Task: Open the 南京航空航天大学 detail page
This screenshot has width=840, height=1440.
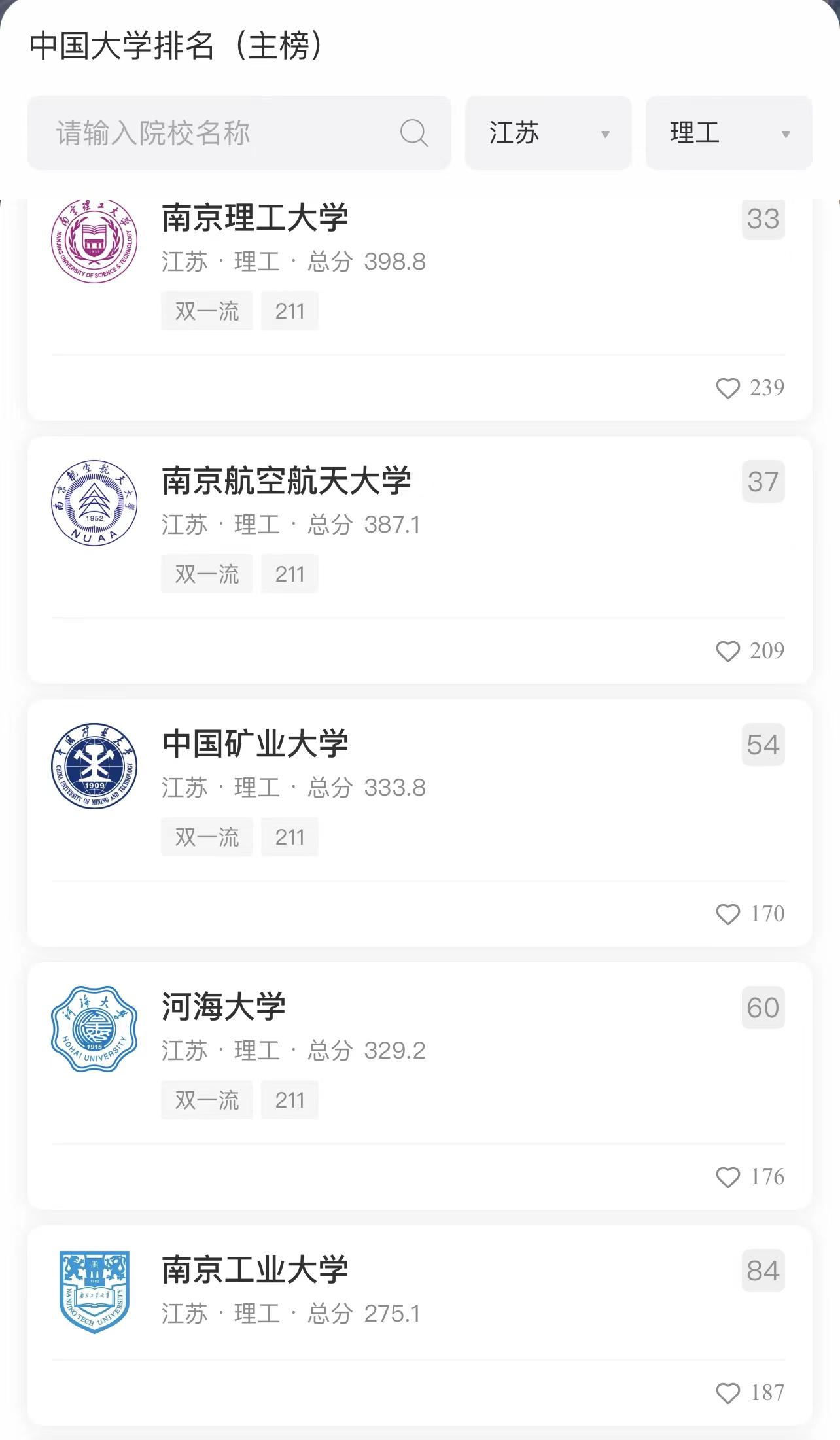Action: pyautogui.click(x=287, y=481)
